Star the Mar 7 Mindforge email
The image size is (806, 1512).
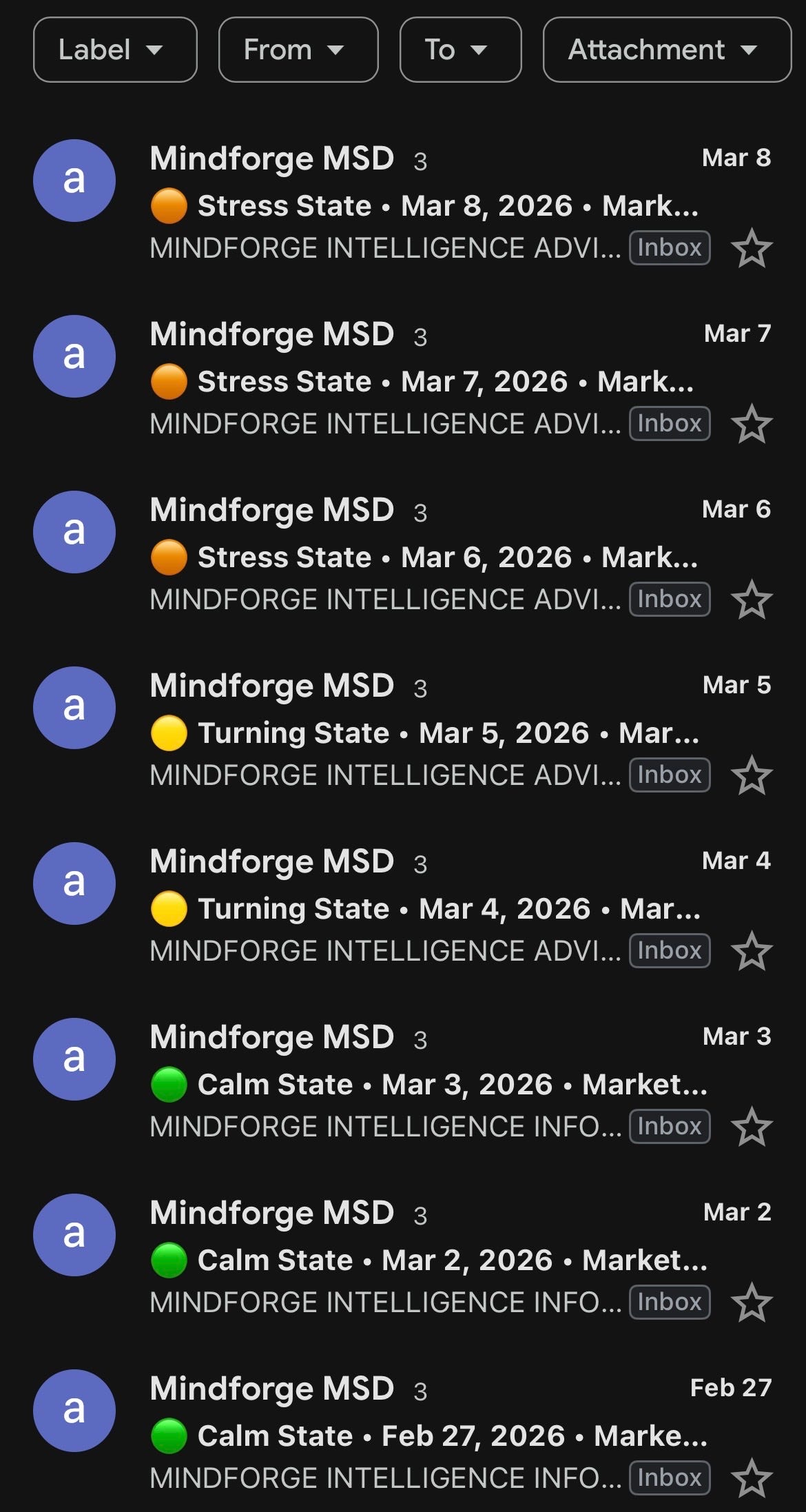click(751, 425)
